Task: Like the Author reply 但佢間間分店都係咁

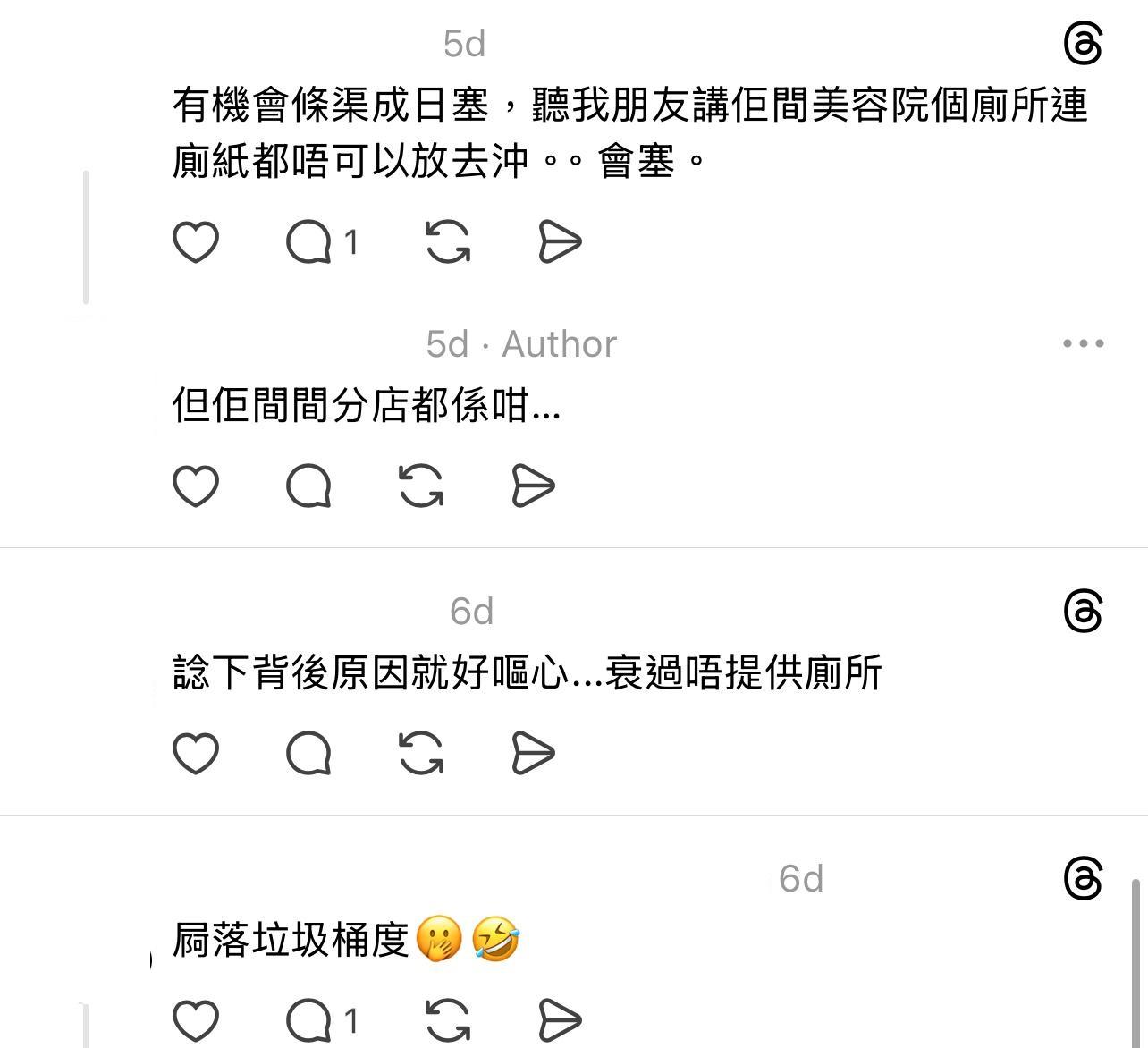Action: point(195,486)
